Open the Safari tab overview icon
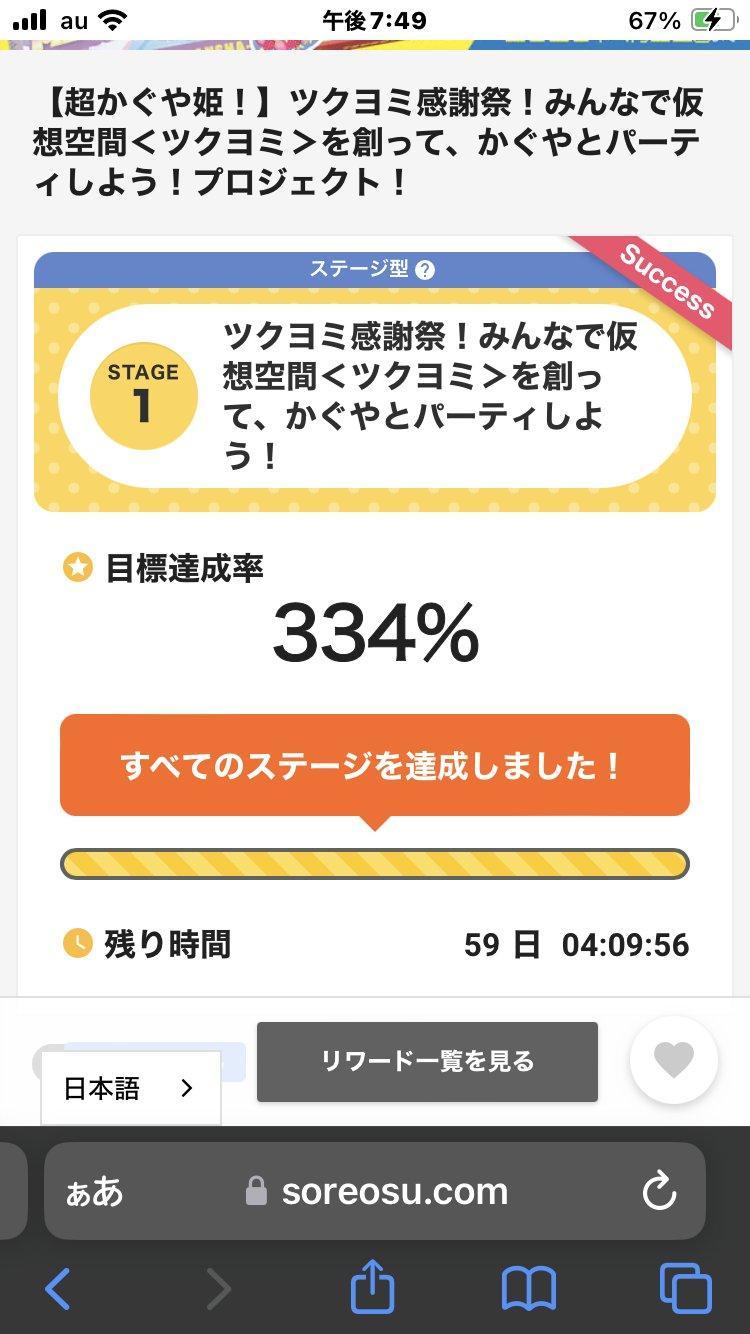750x1334 pixels. pos(688,1289)
